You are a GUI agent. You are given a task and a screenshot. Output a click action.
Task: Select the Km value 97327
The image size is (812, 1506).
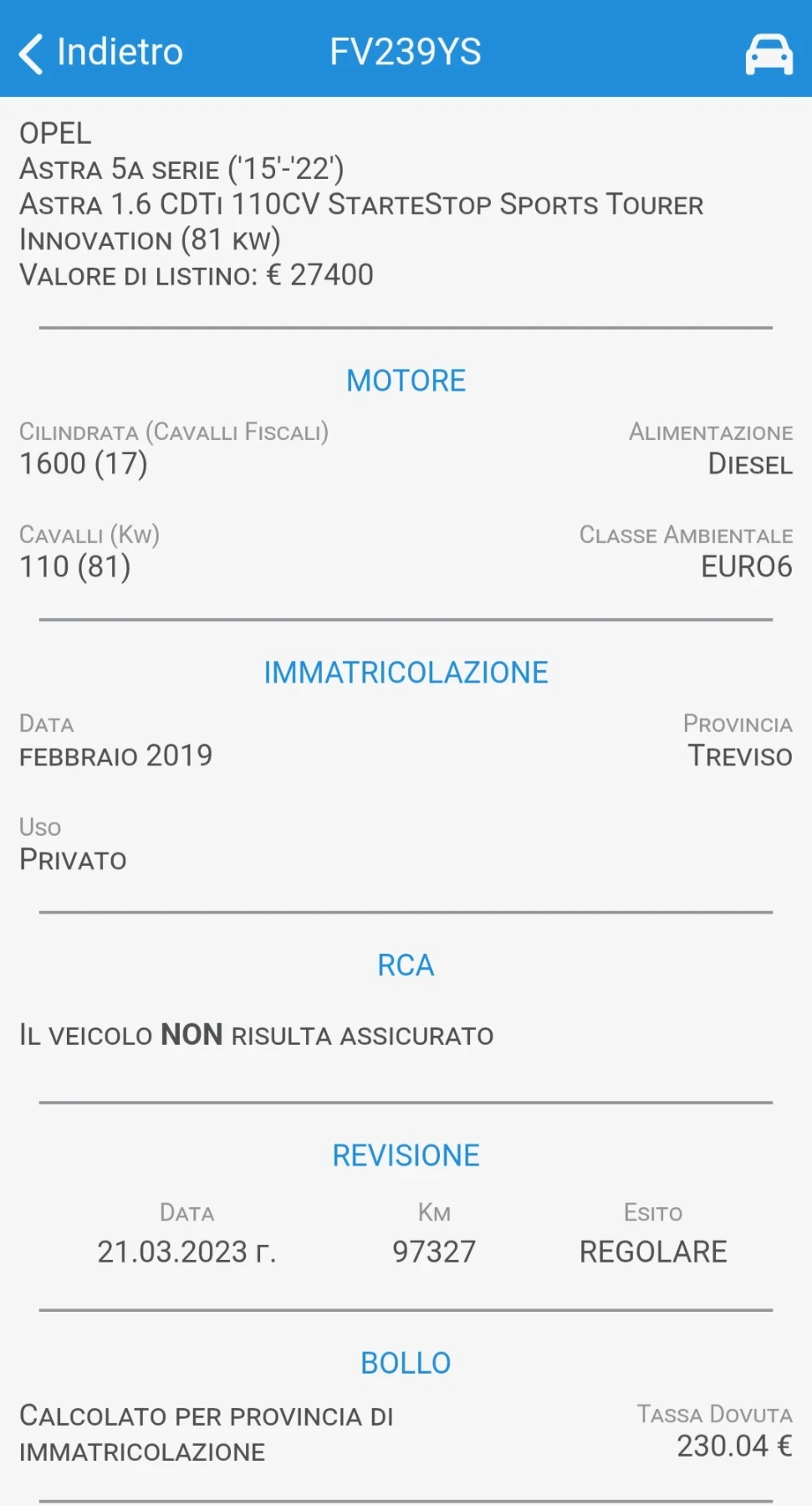tap(434, 1251)
